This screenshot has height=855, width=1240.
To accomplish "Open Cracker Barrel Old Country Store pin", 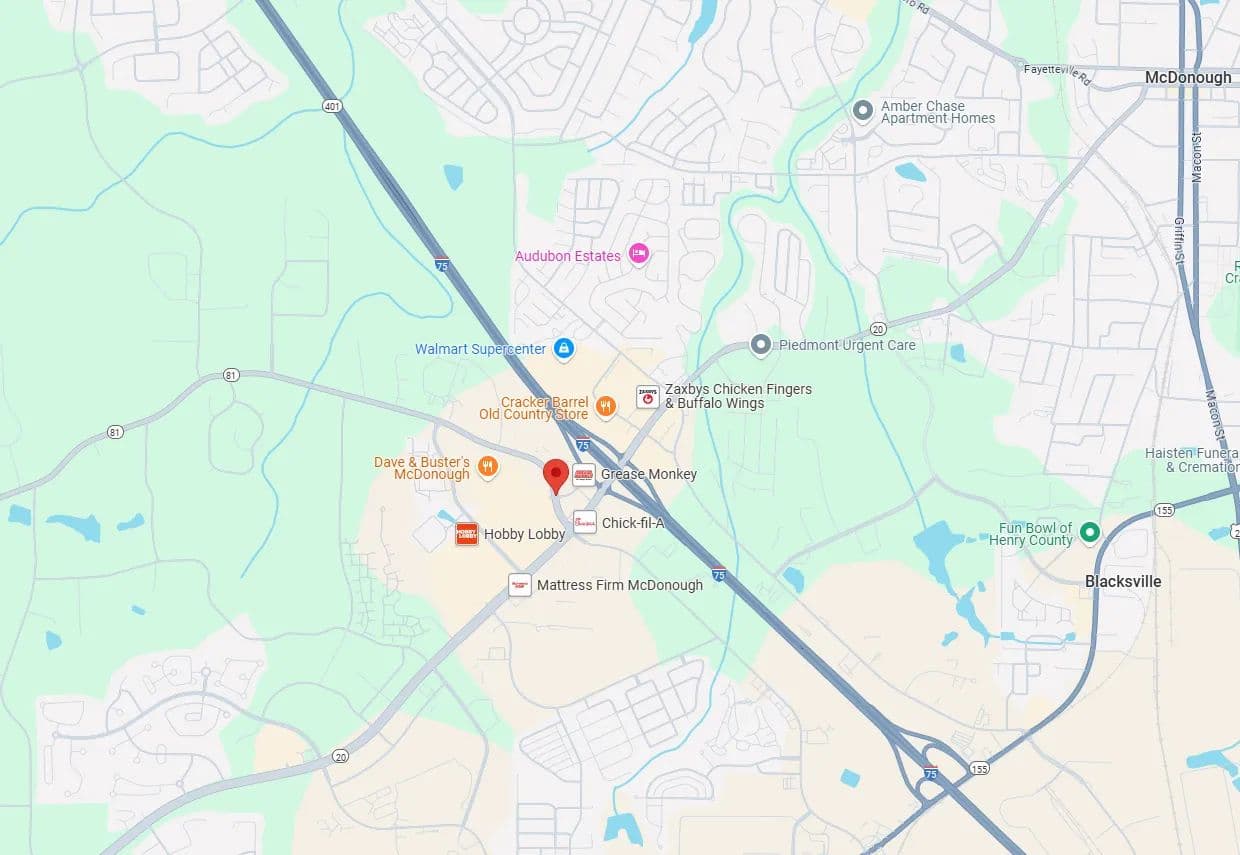I will click(x=605, y=407).
